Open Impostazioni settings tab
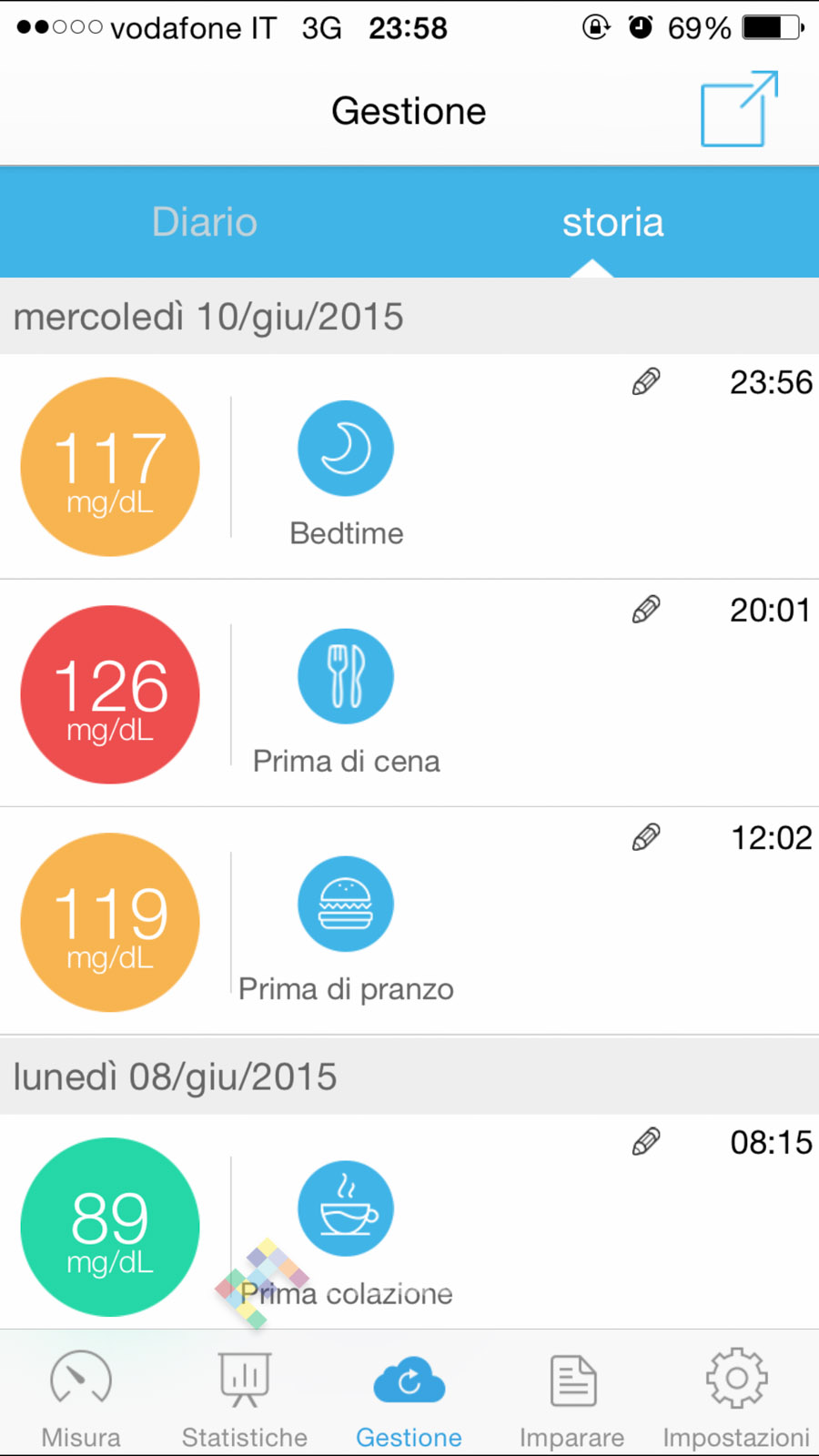 [736, 1399]
